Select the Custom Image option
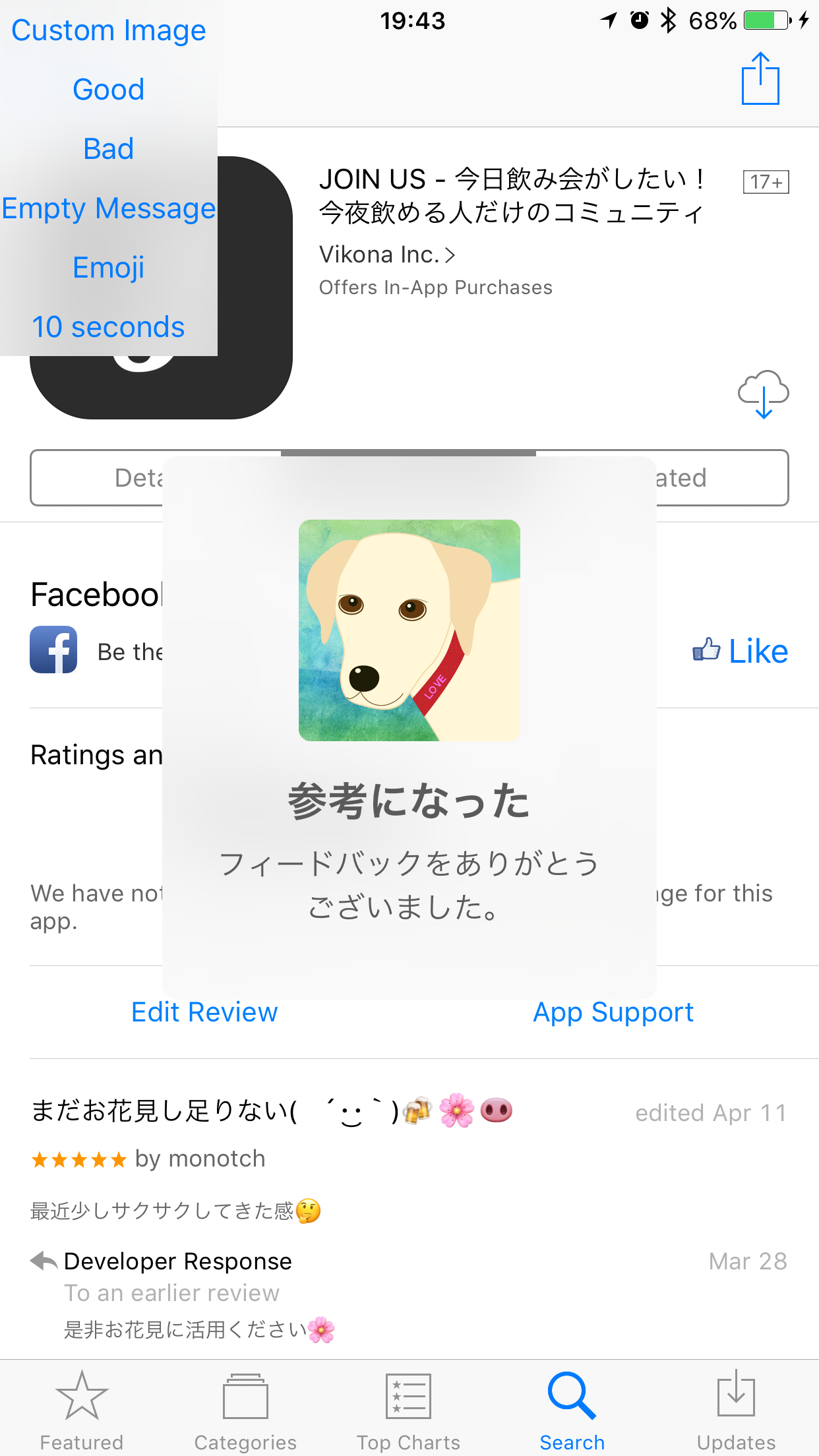 pyautogui.click(x=109, y=30)
